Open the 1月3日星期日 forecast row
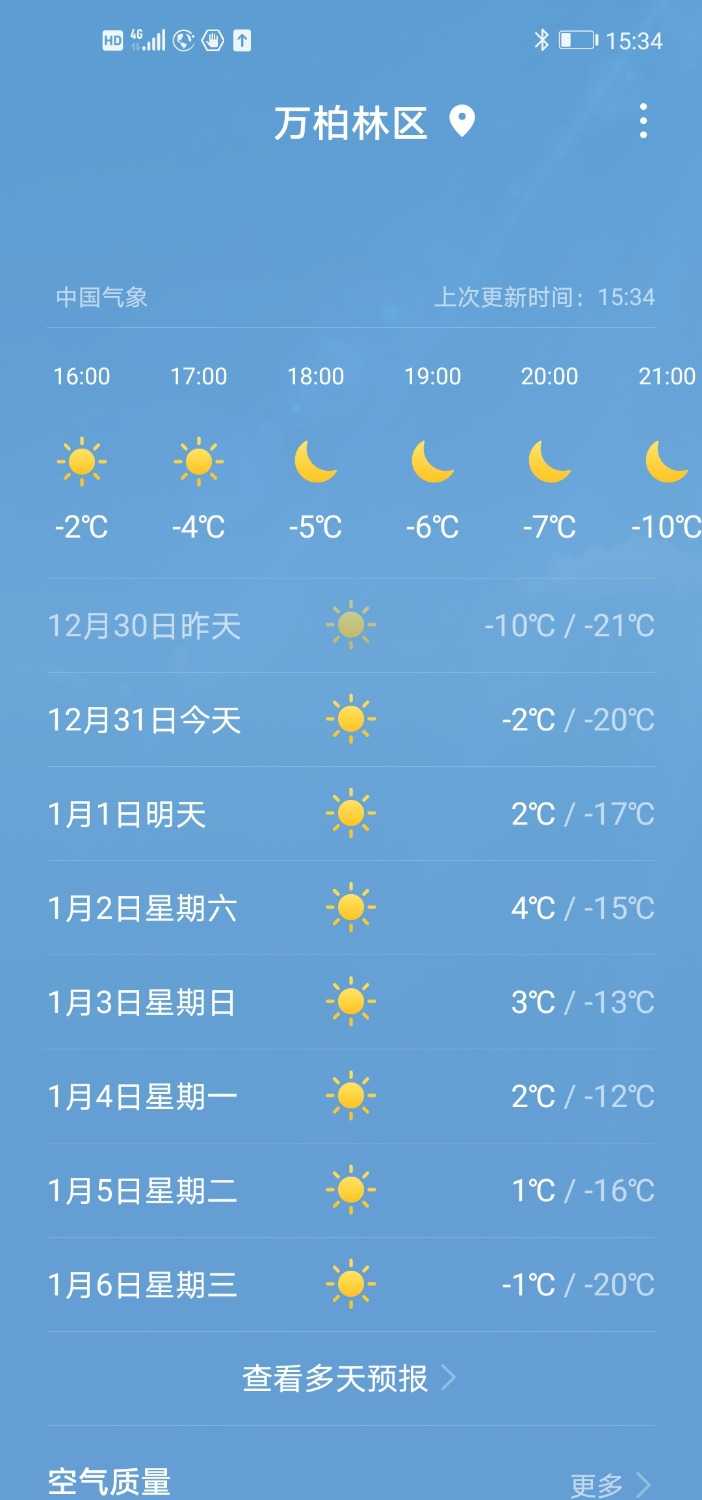 click(351, 1002)
